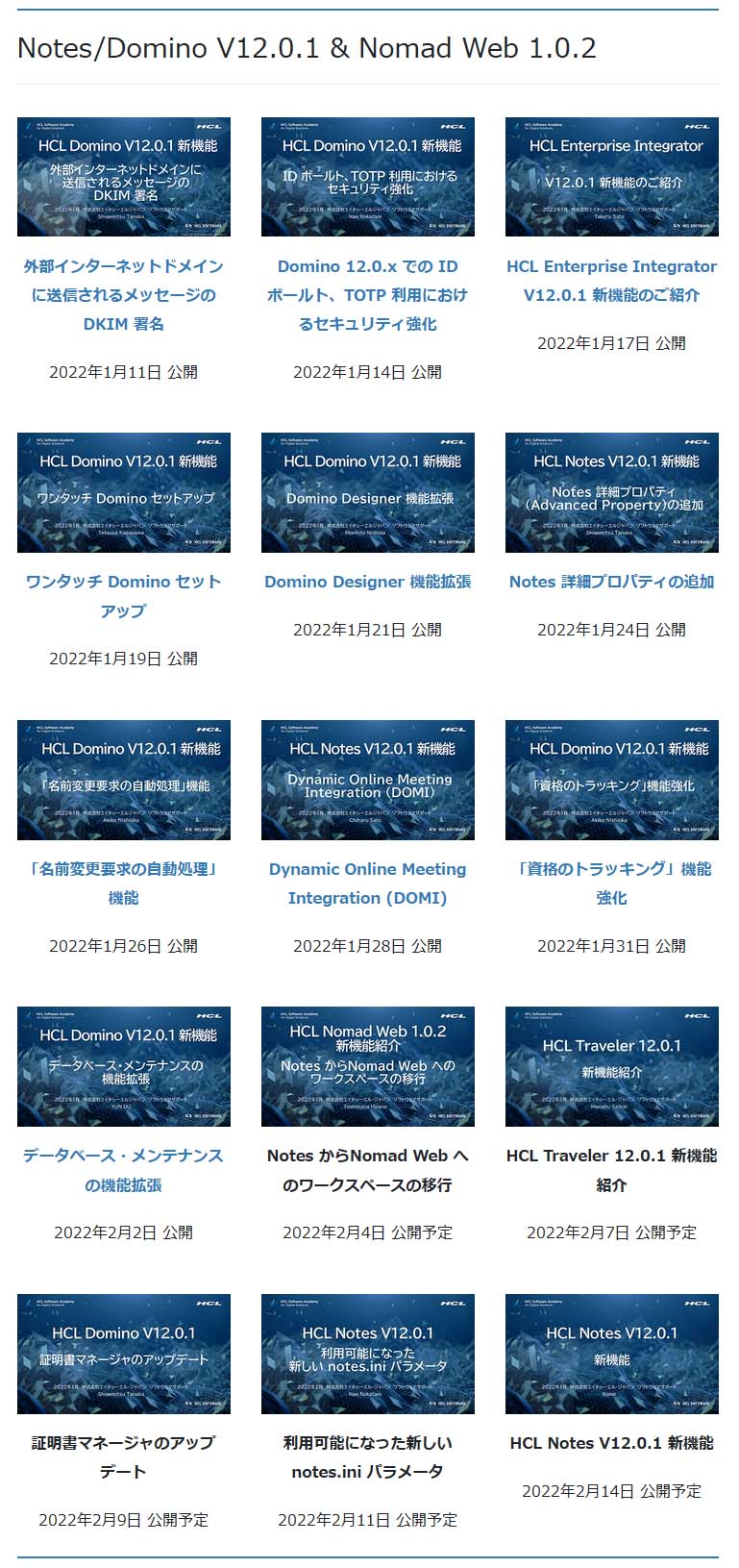Screen dimensions: 739x1568
Task: Tap the ワンタッチ Domino セットアップ slide thumbnail
Action: 123,492
